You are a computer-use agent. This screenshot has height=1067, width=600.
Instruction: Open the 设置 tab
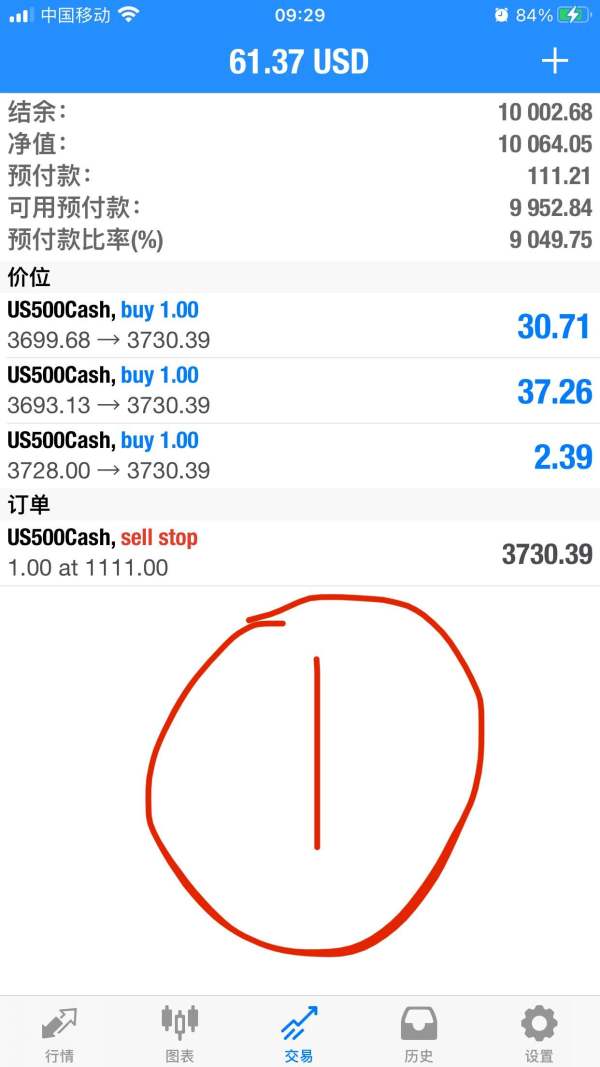539,1033
